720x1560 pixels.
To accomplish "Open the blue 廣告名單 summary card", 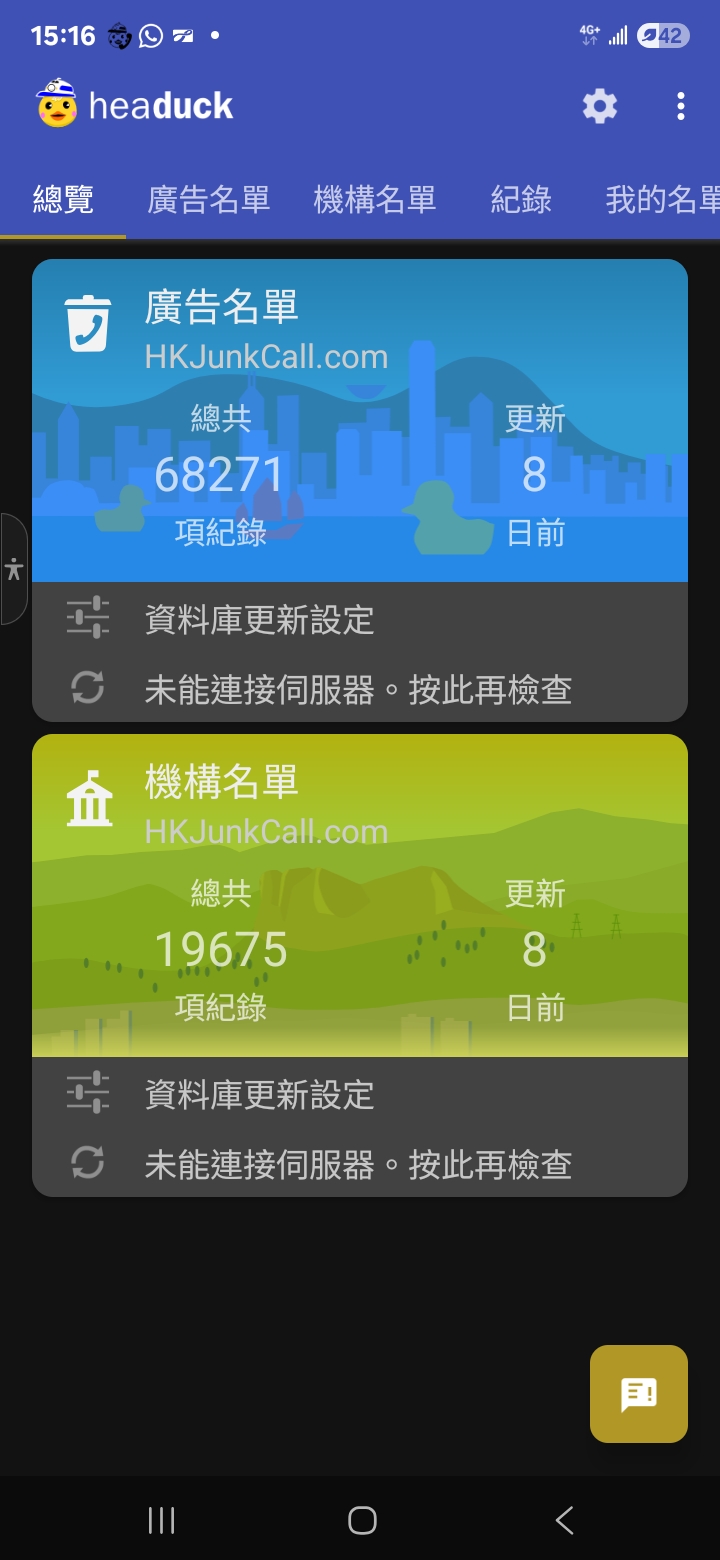I will click(x=360, y=420).
